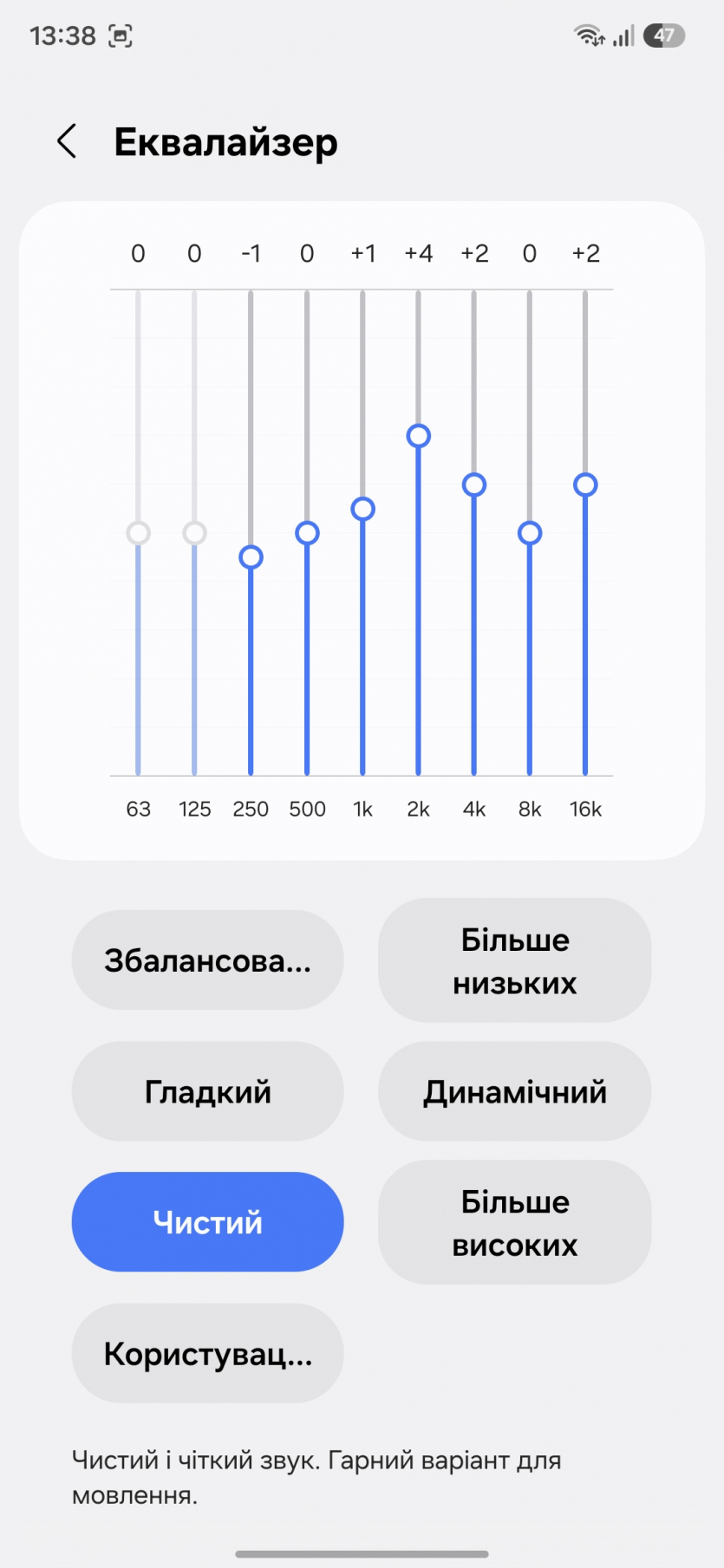The width and height of the screenshot is (724, 1568).
Task: Tap the selected Чистий preset
Action: (207, 1222)
